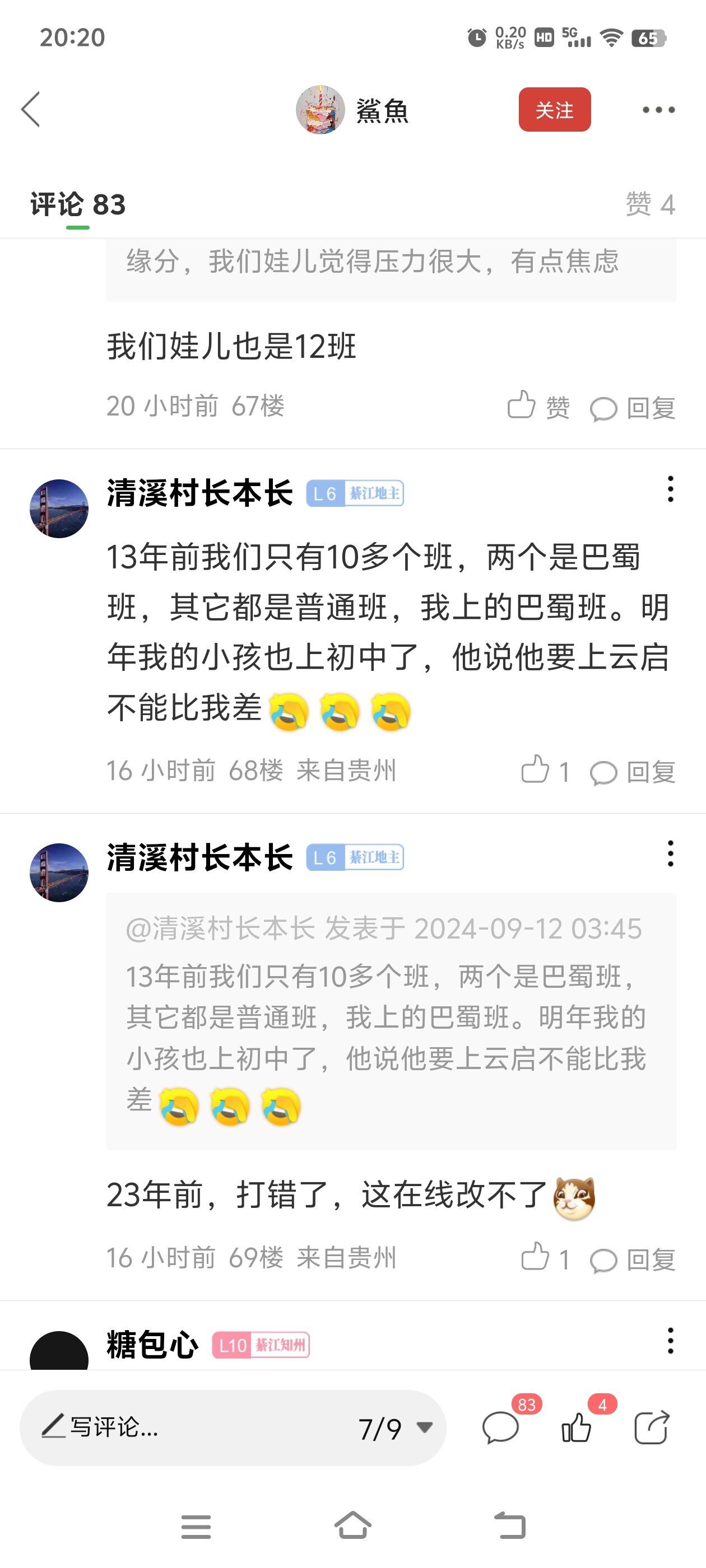Like the 69楼 comment
The width and height of the screenshot is (706, 1568).
point(545,1258)
